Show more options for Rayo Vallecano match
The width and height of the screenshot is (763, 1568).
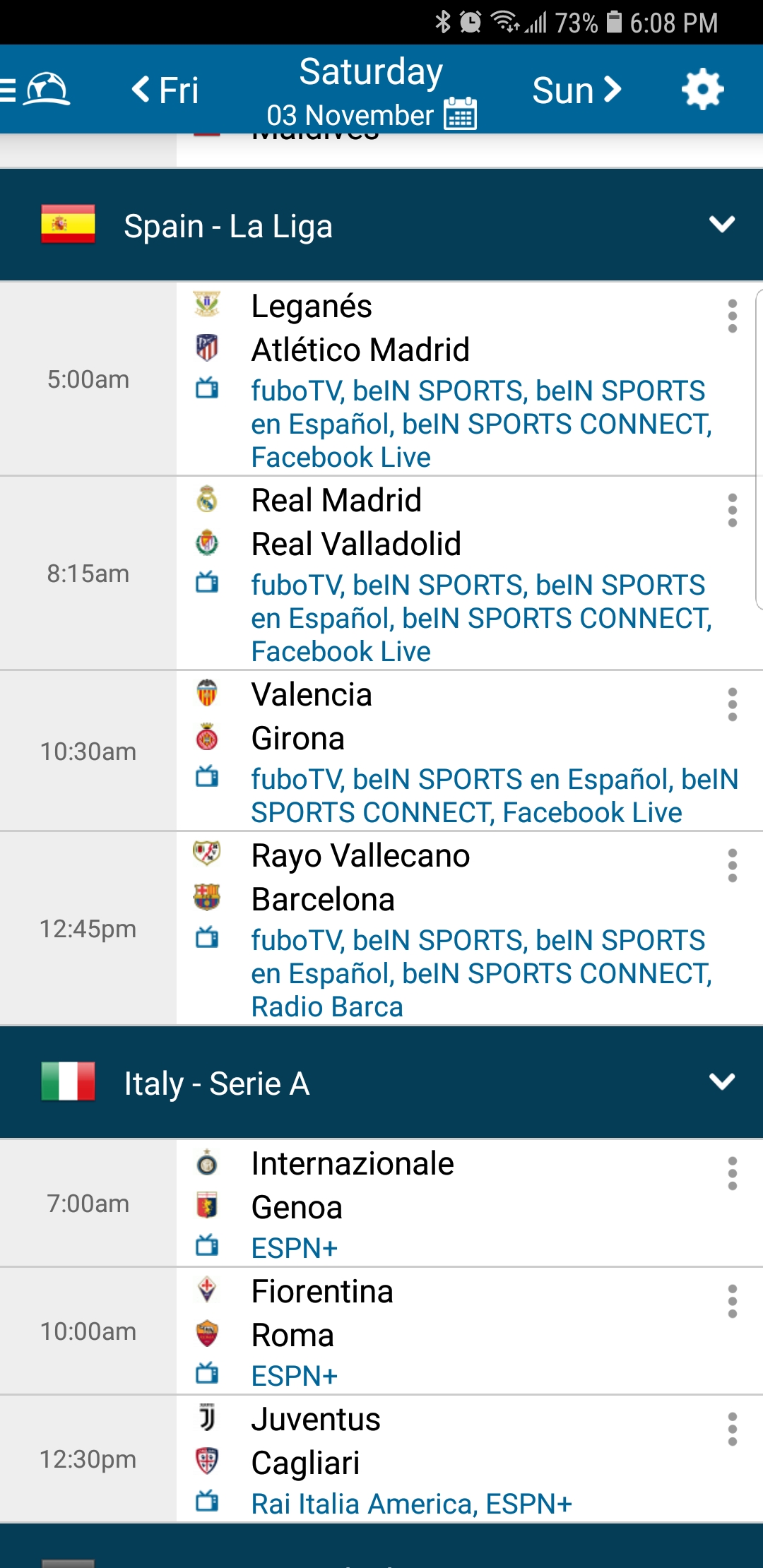tap(733, 865)
